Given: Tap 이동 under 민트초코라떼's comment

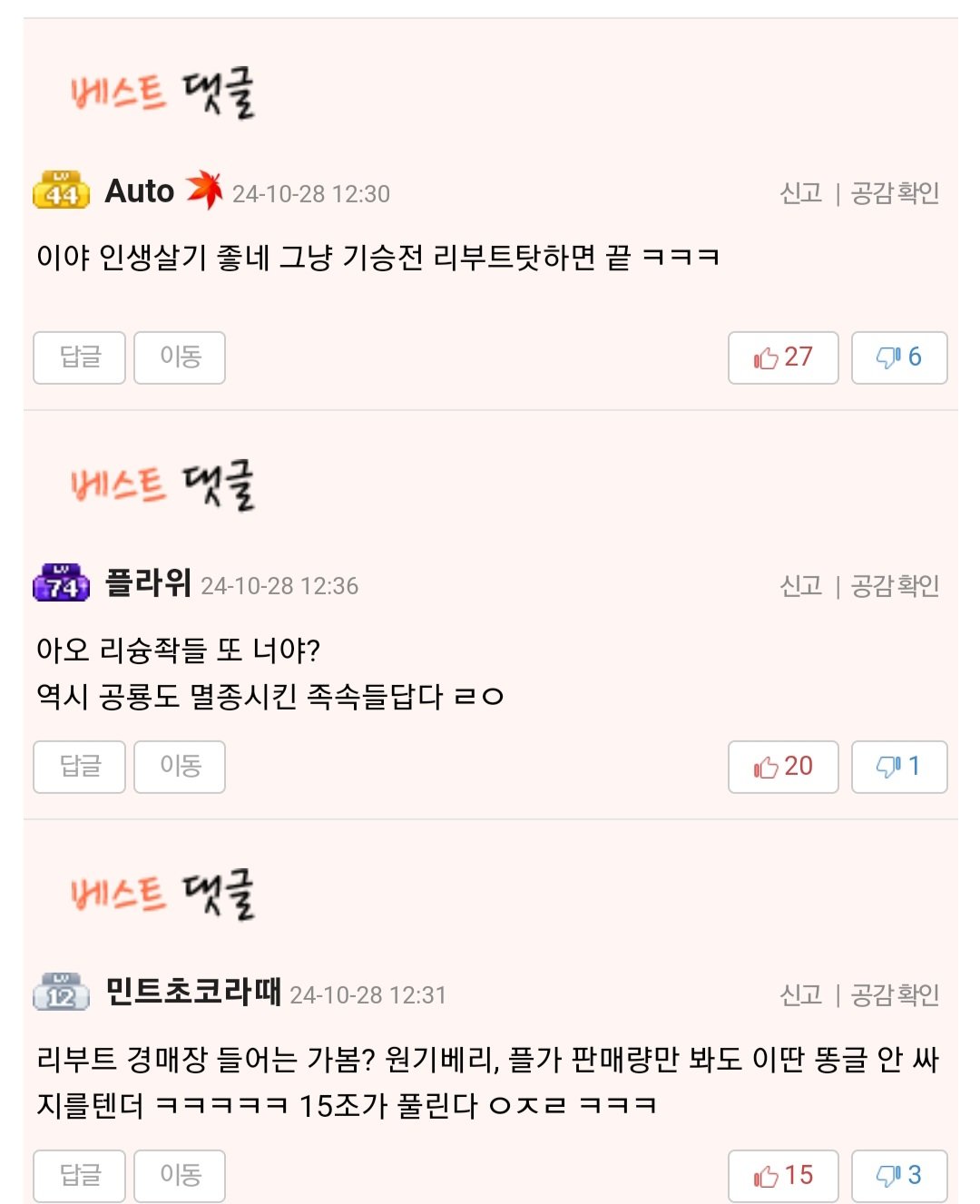Looking at the screenshot, I should tap(180, 1176).
